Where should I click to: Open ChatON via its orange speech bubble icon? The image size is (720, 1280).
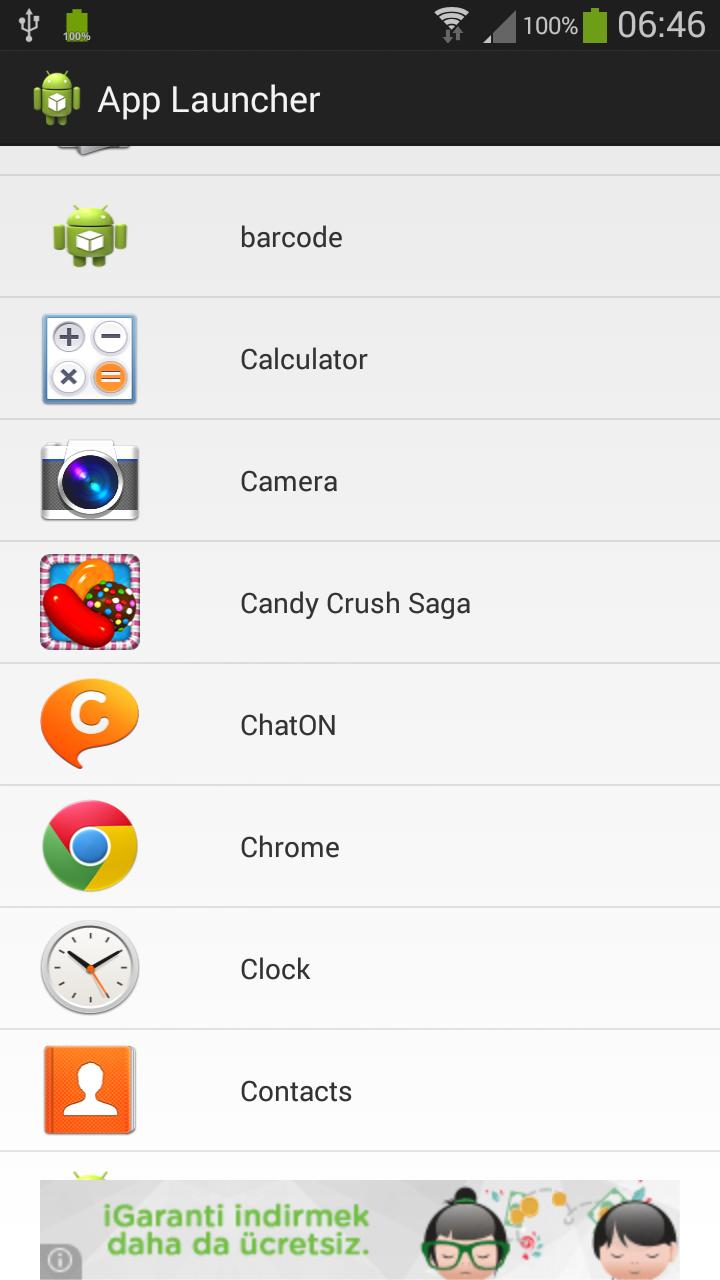[89, 724]
